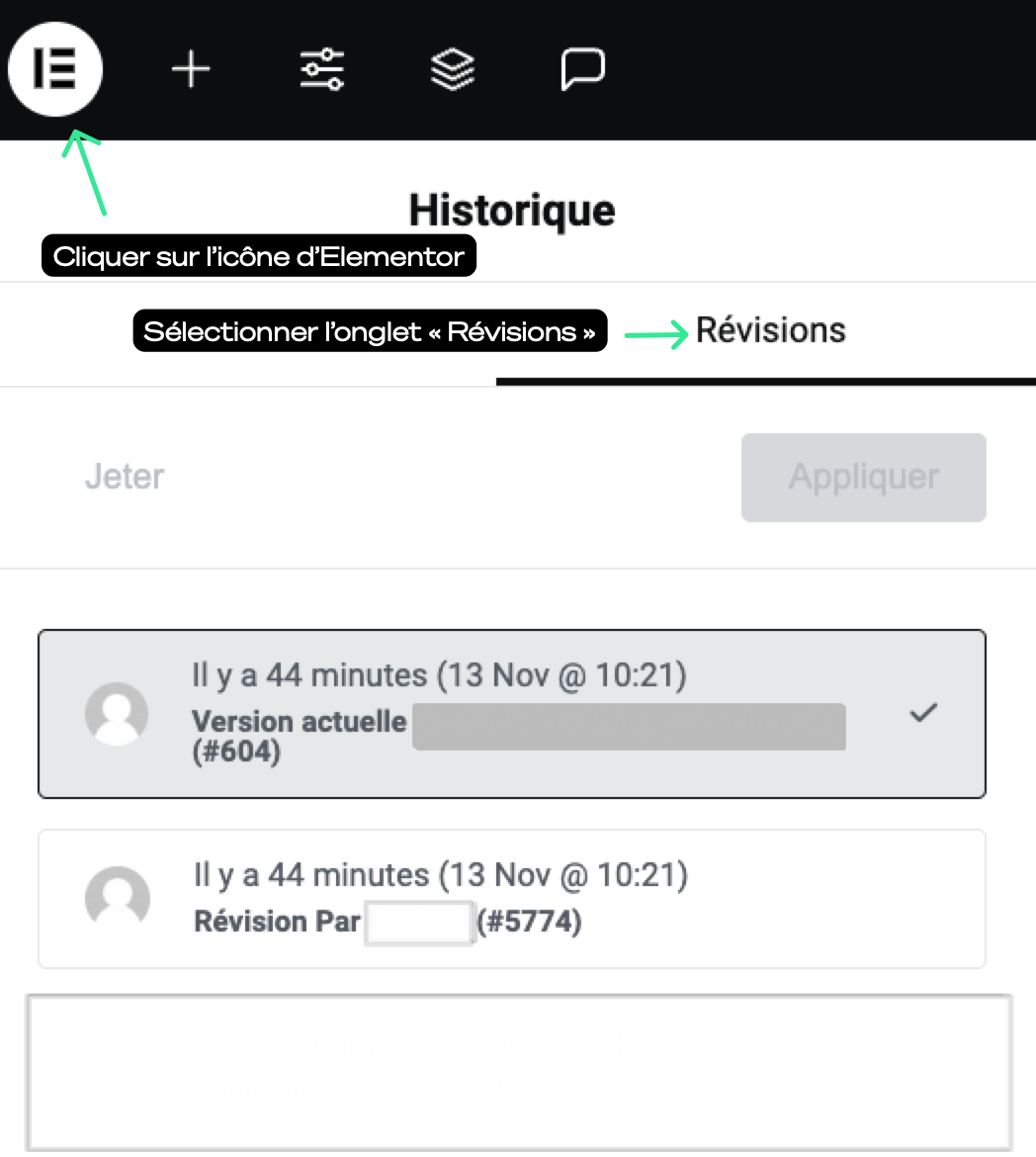Open site settings sliders icon
Screen dimensions: 1036x1157
coord(322,70)
